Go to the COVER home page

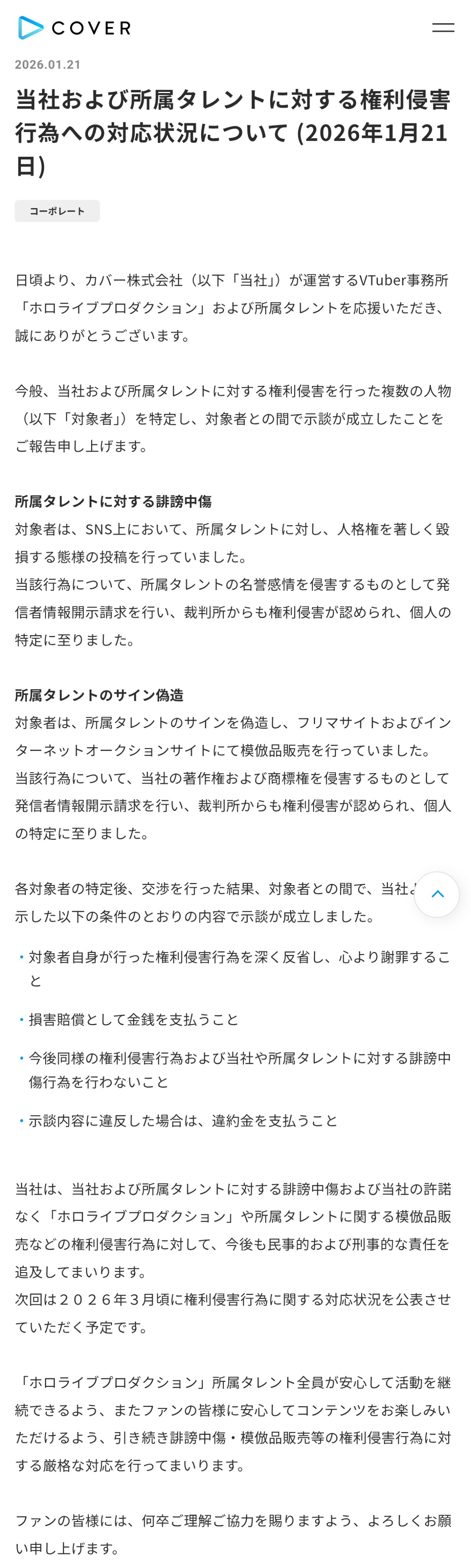coord(74,28)
